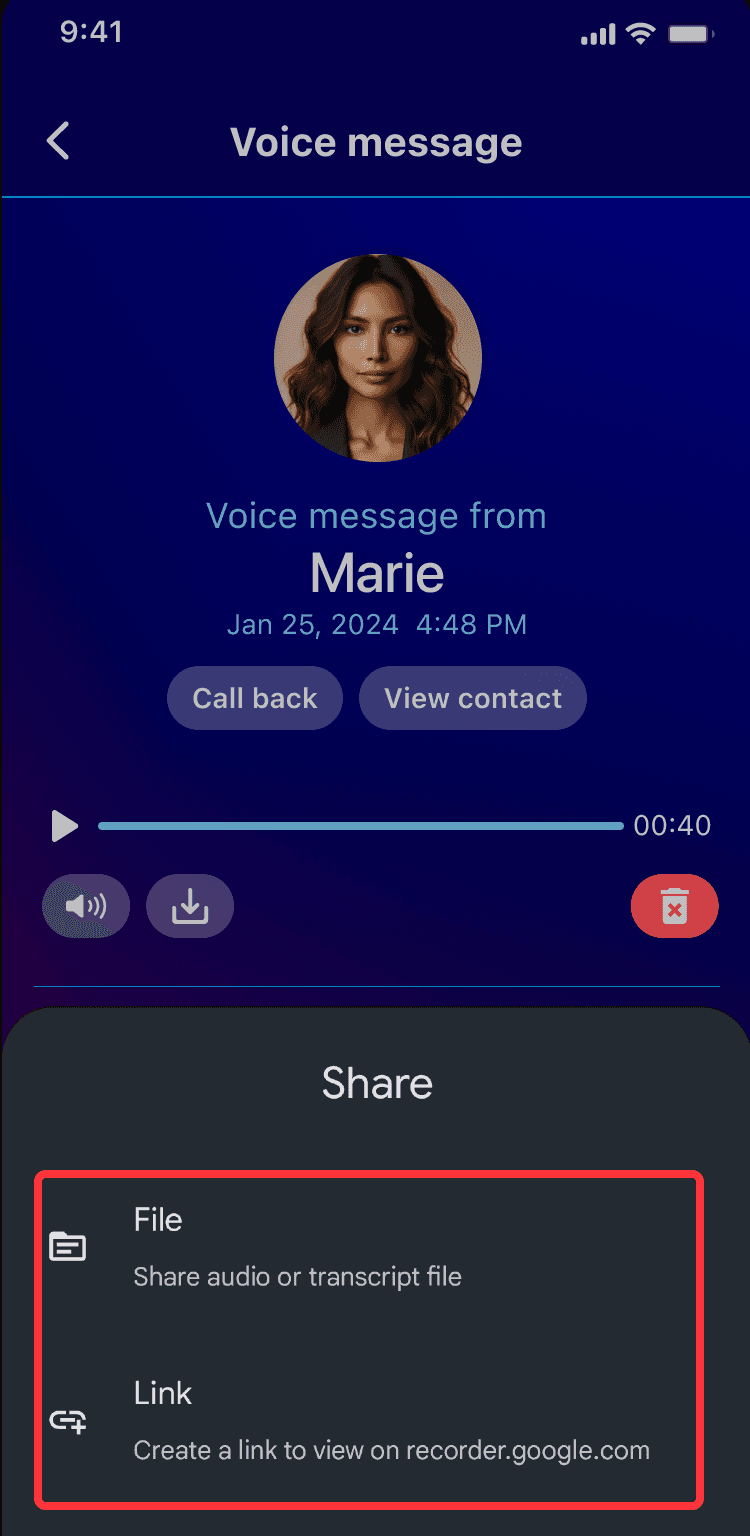Tap the playback progress bar
The image size is (750, 1536).
[360, 826]
